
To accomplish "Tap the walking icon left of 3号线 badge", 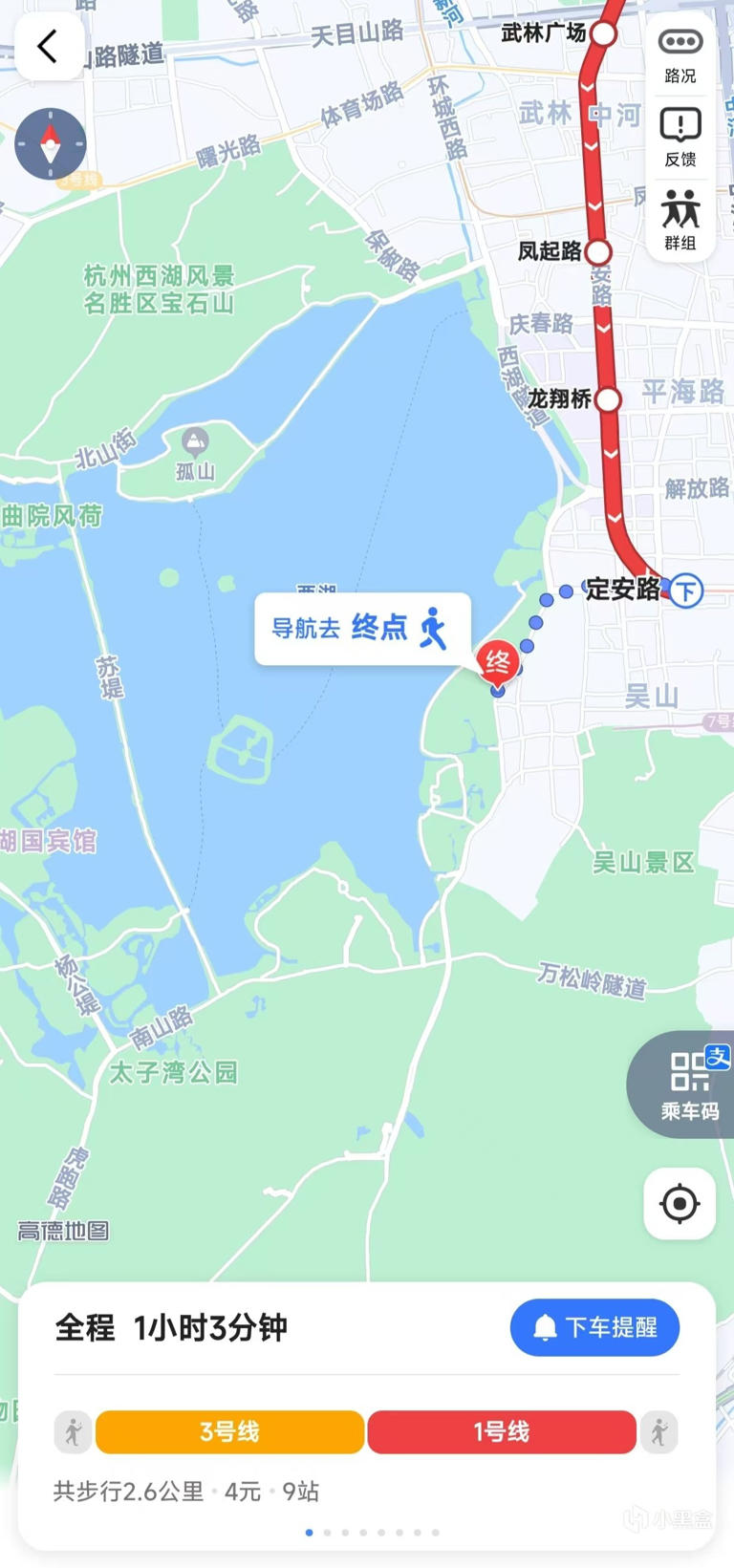I will tap(73, 1432).
